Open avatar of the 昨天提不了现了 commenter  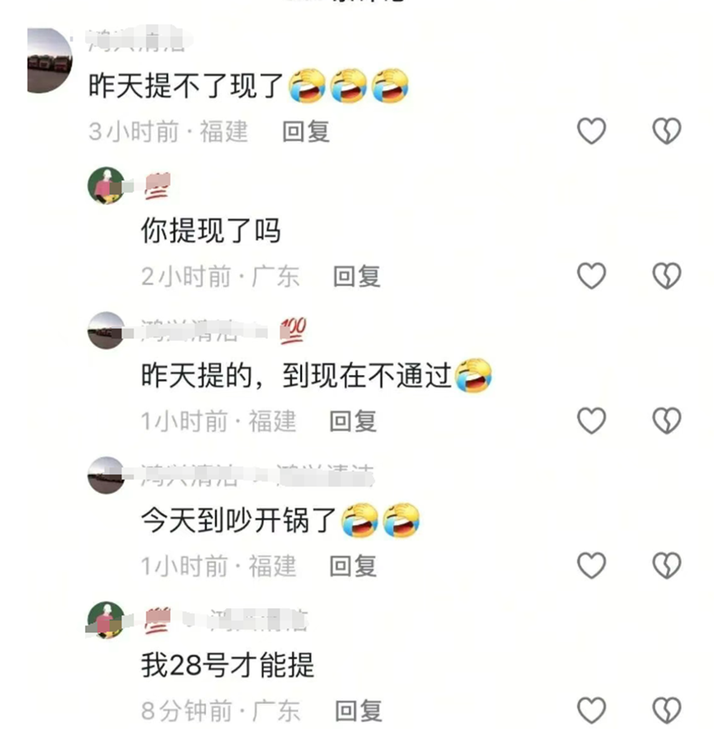[x=49, y=60]
